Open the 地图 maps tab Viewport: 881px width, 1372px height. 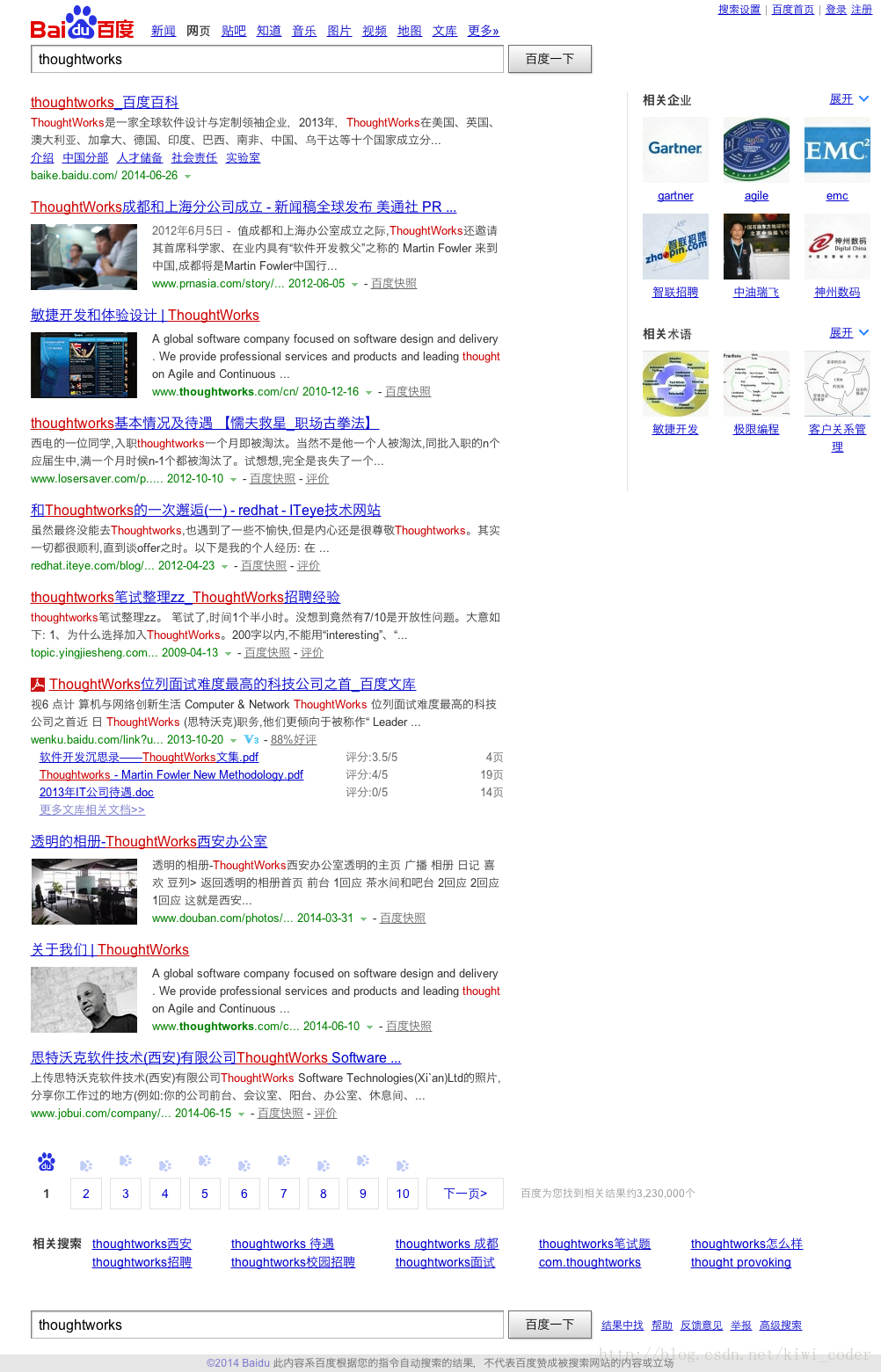click(409, 31)
